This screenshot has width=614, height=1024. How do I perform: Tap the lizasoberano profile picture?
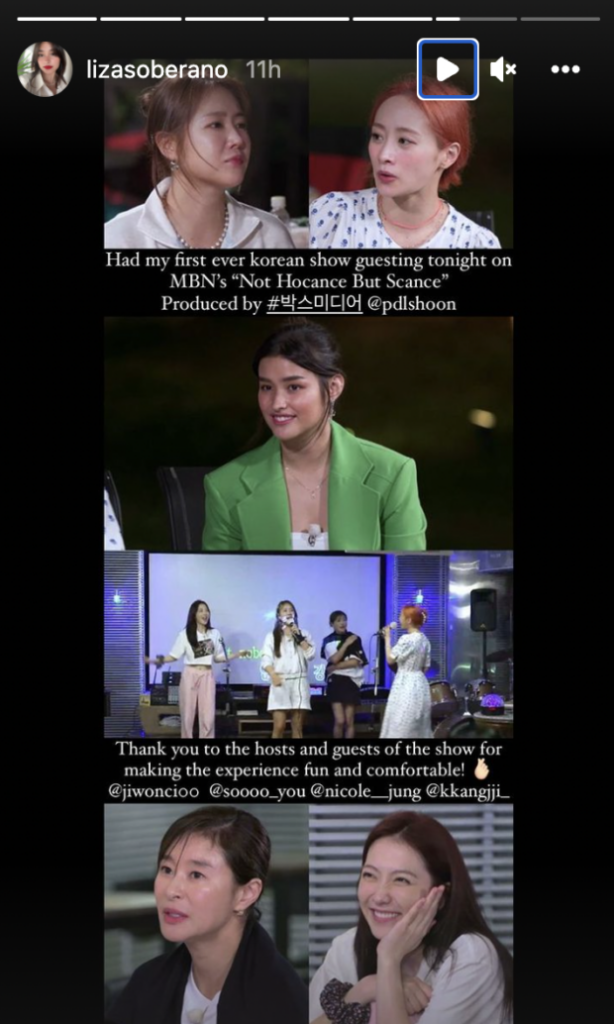pos(45,69)
